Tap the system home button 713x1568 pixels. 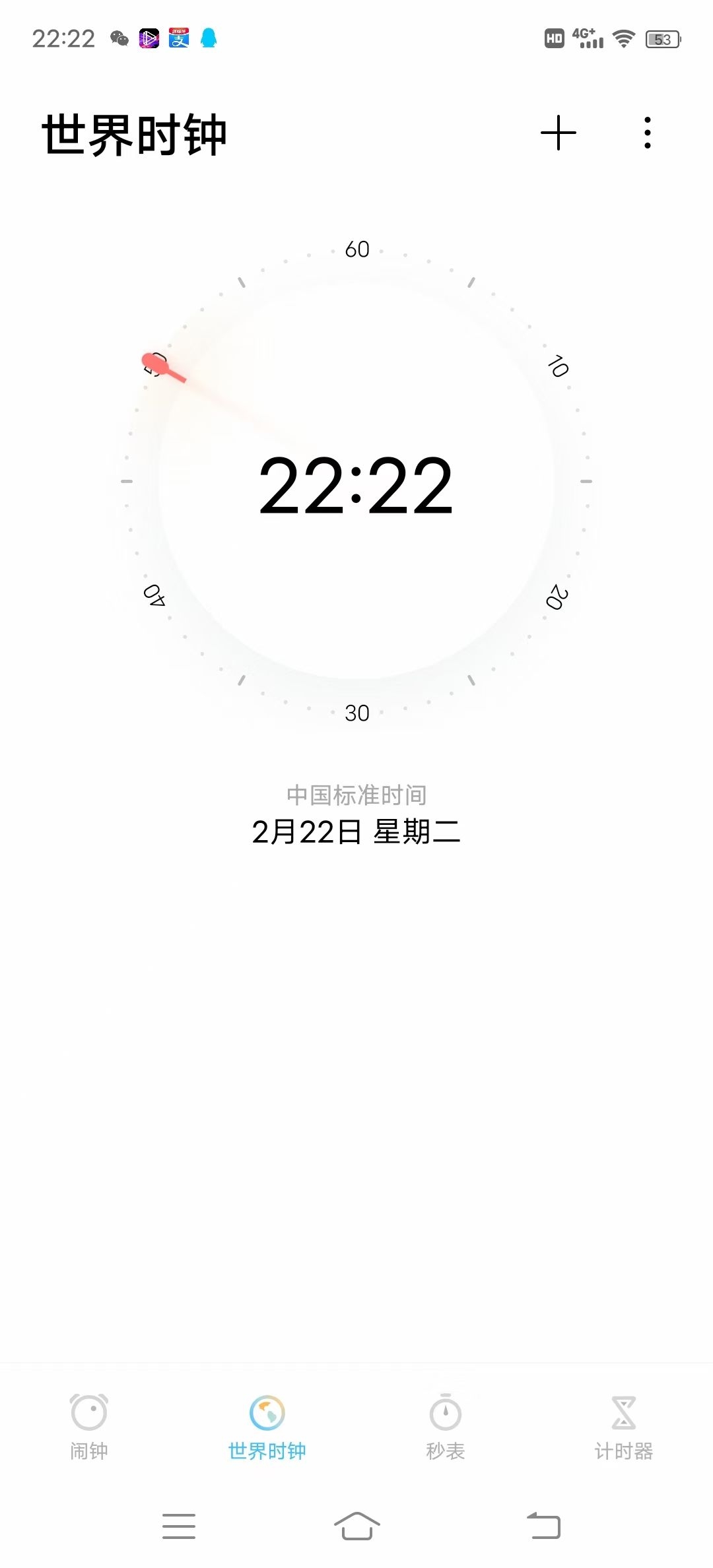tap(356, 1526)
